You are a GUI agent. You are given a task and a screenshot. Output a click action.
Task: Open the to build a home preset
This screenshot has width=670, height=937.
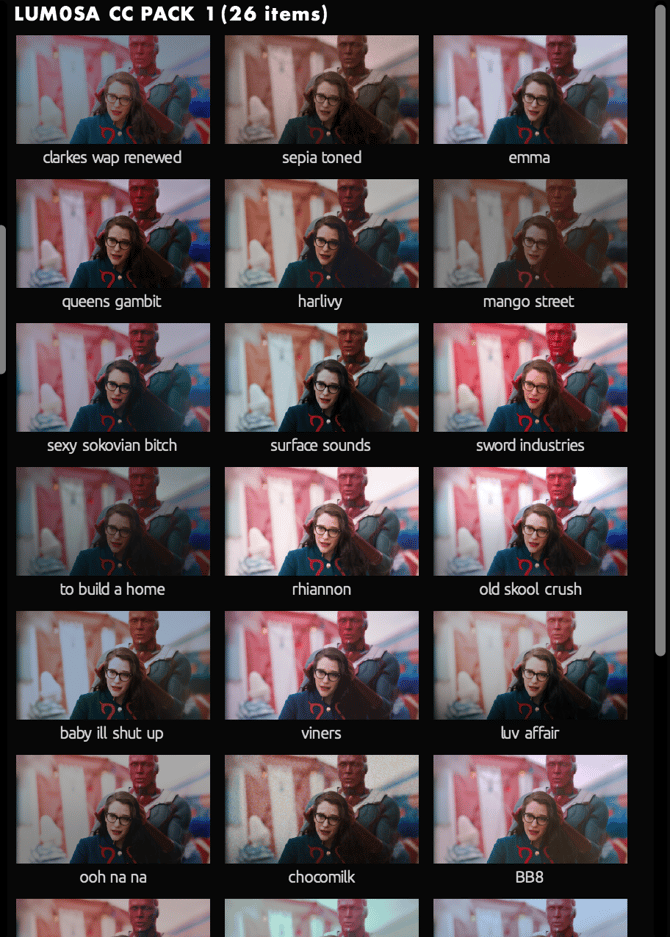[113, 522]
